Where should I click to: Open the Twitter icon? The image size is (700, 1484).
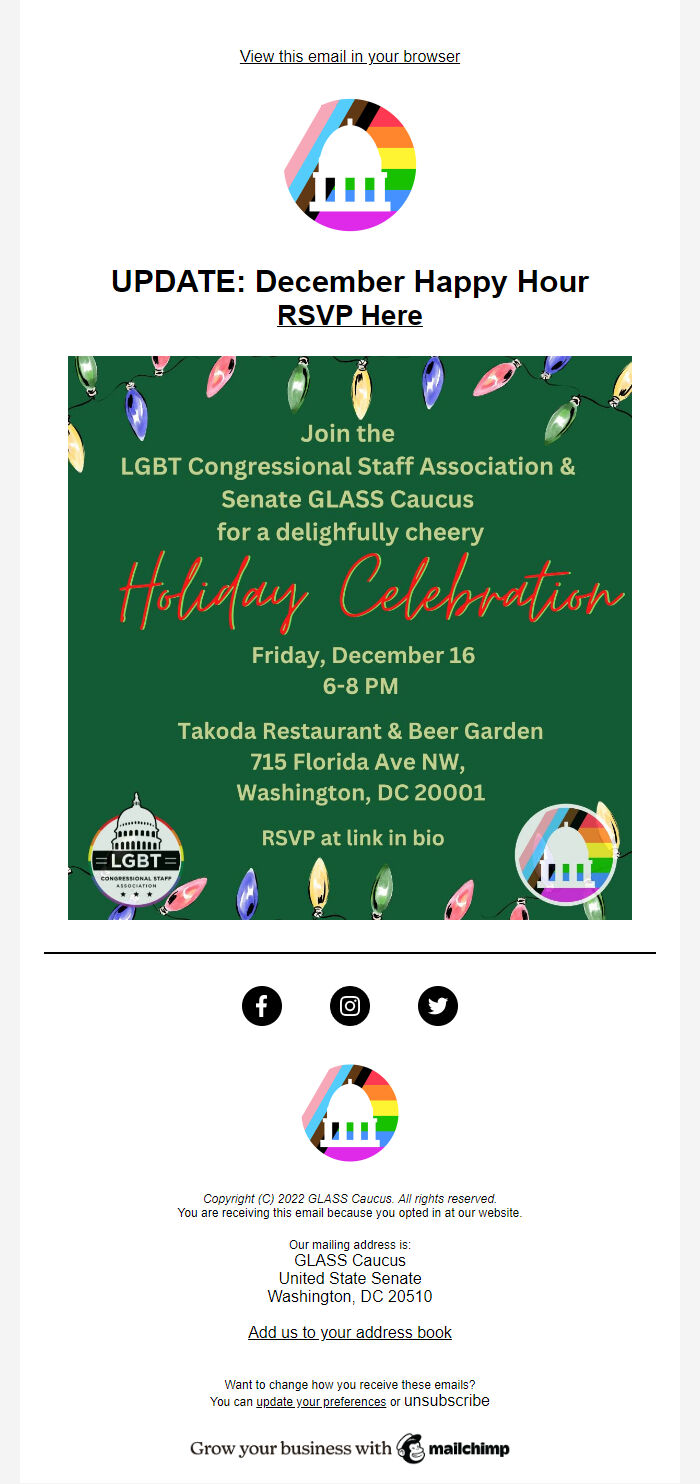tap(438, 1005)
